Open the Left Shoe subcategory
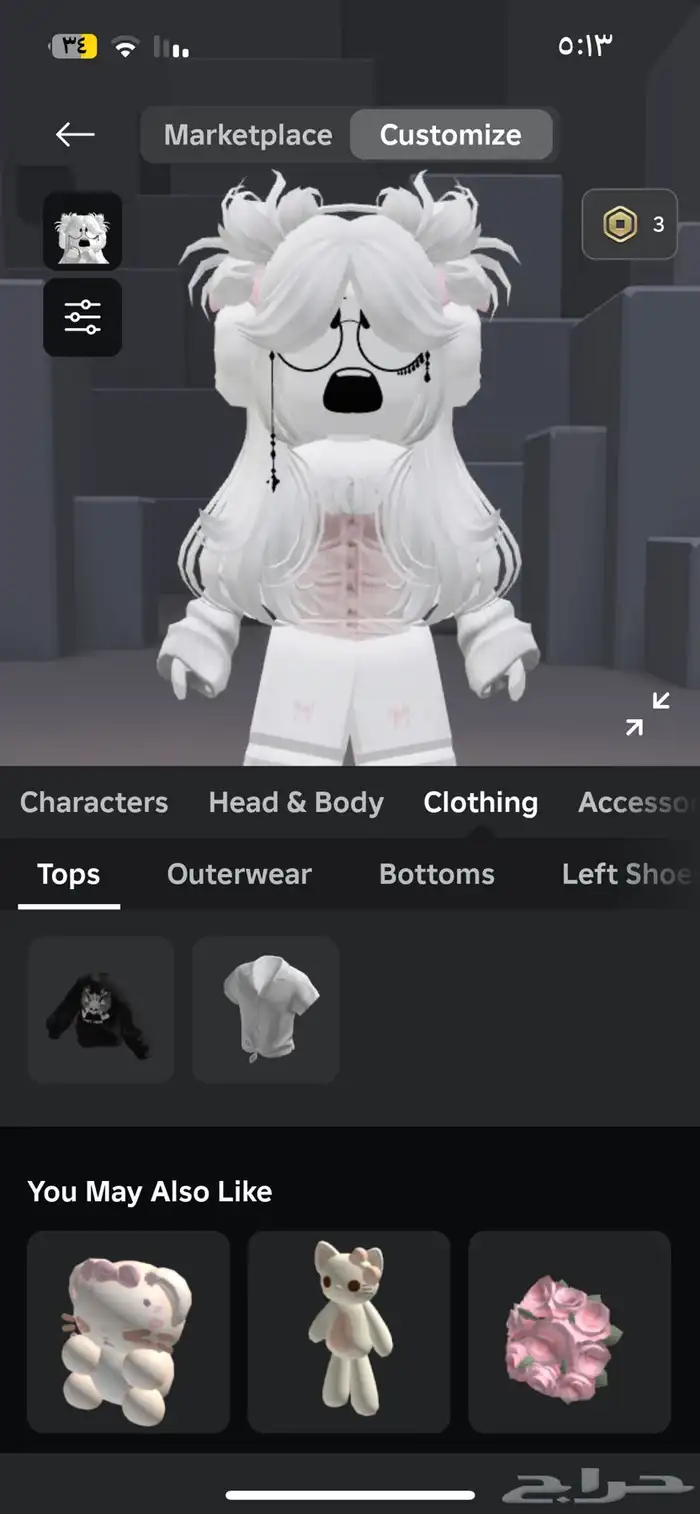700x1514 pixels. coord(625,874)
